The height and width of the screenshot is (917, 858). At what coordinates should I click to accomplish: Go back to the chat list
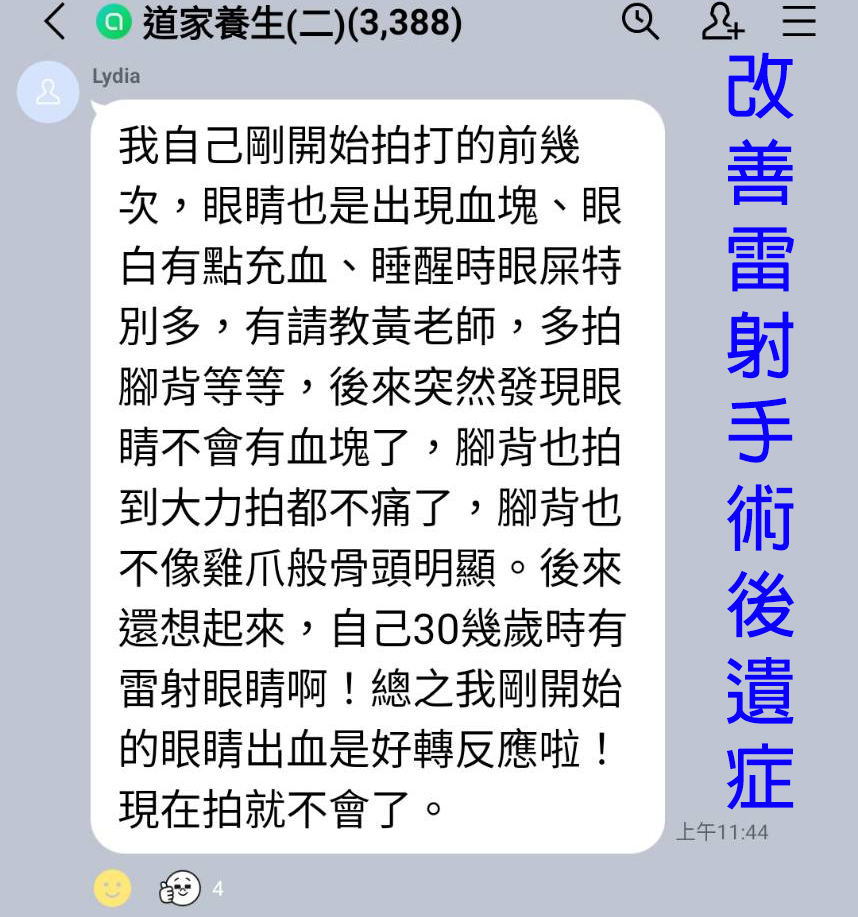pyautogui.click(x=55, y=22)
